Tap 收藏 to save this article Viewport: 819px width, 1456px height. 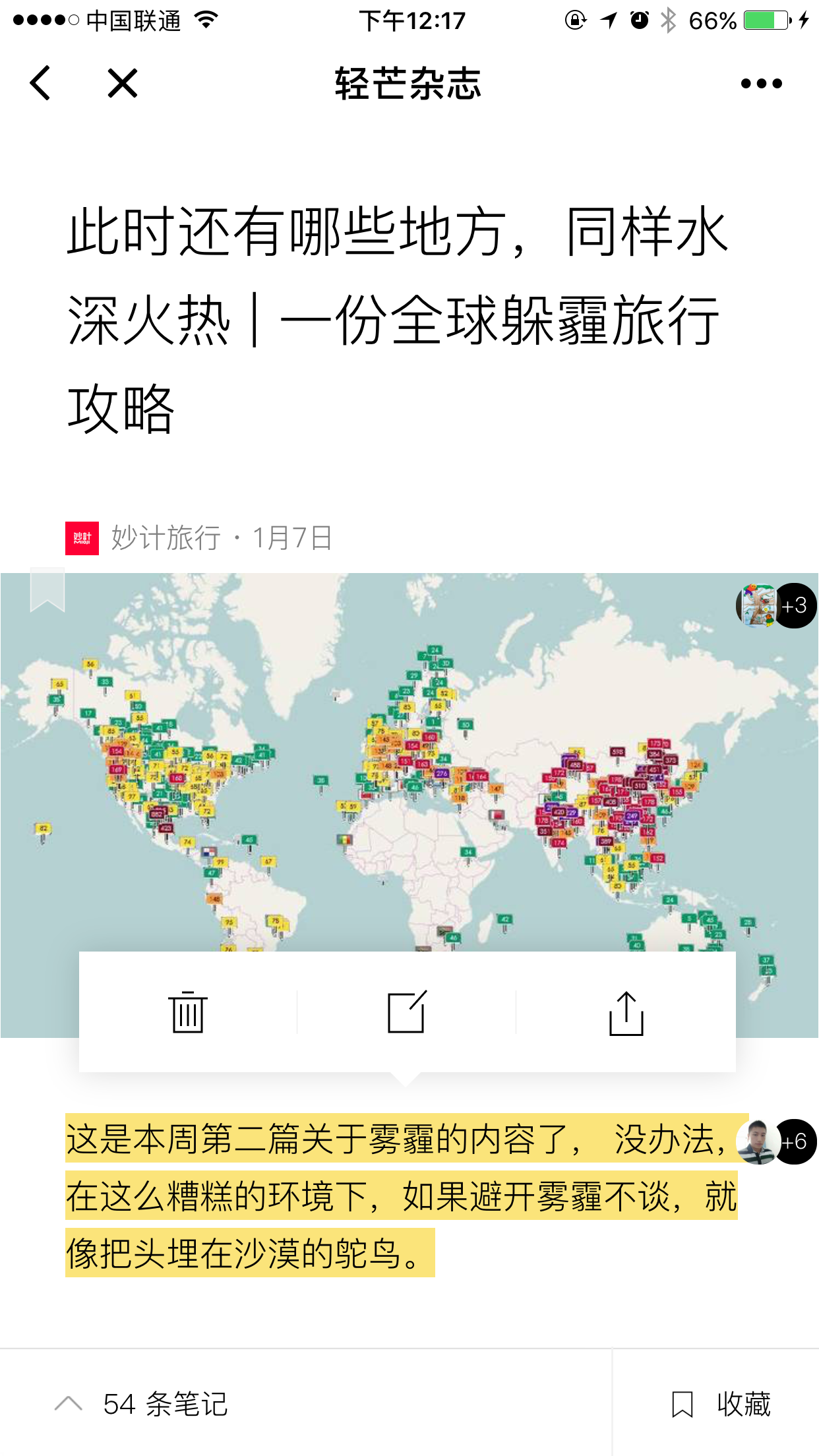pos(721,1403)
